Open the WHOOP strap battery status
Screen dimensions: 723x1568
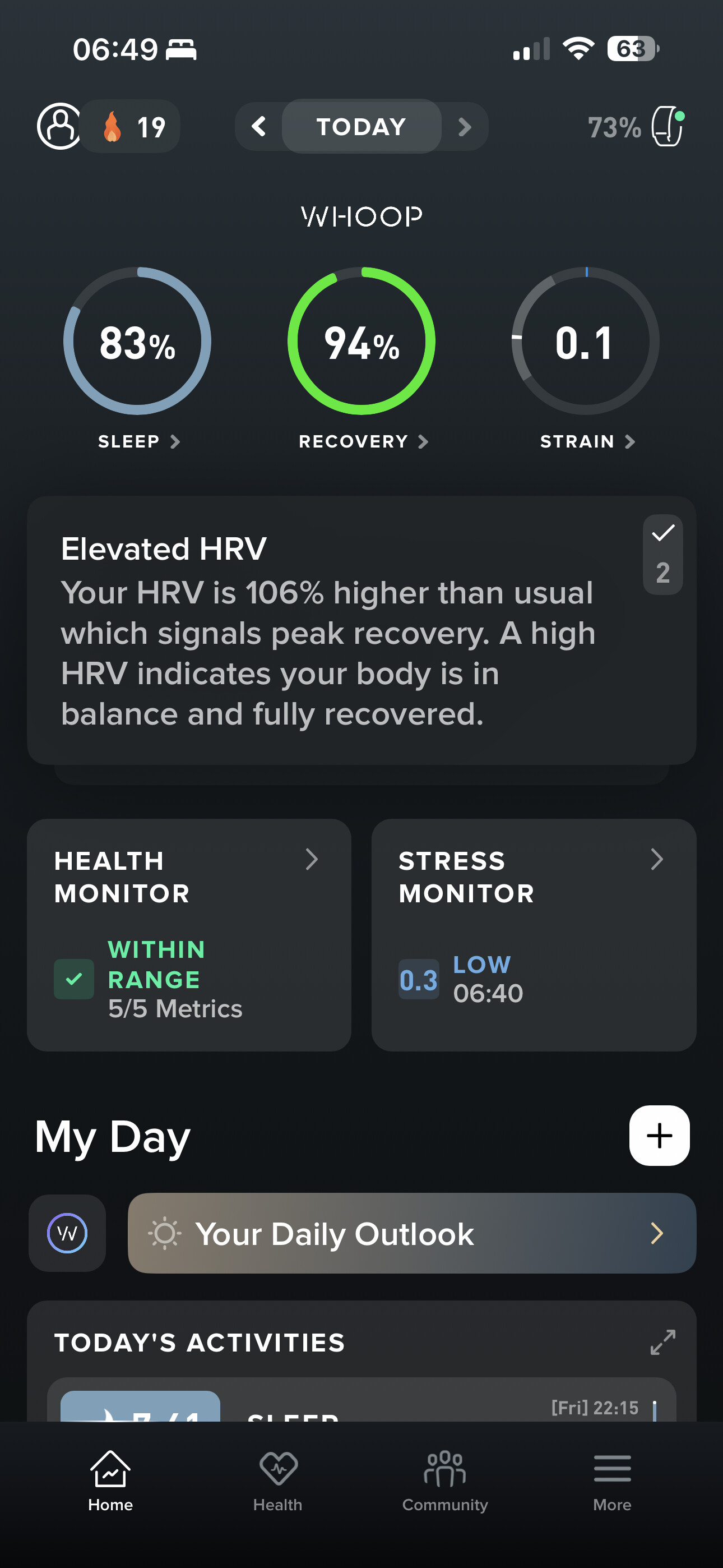636,127
